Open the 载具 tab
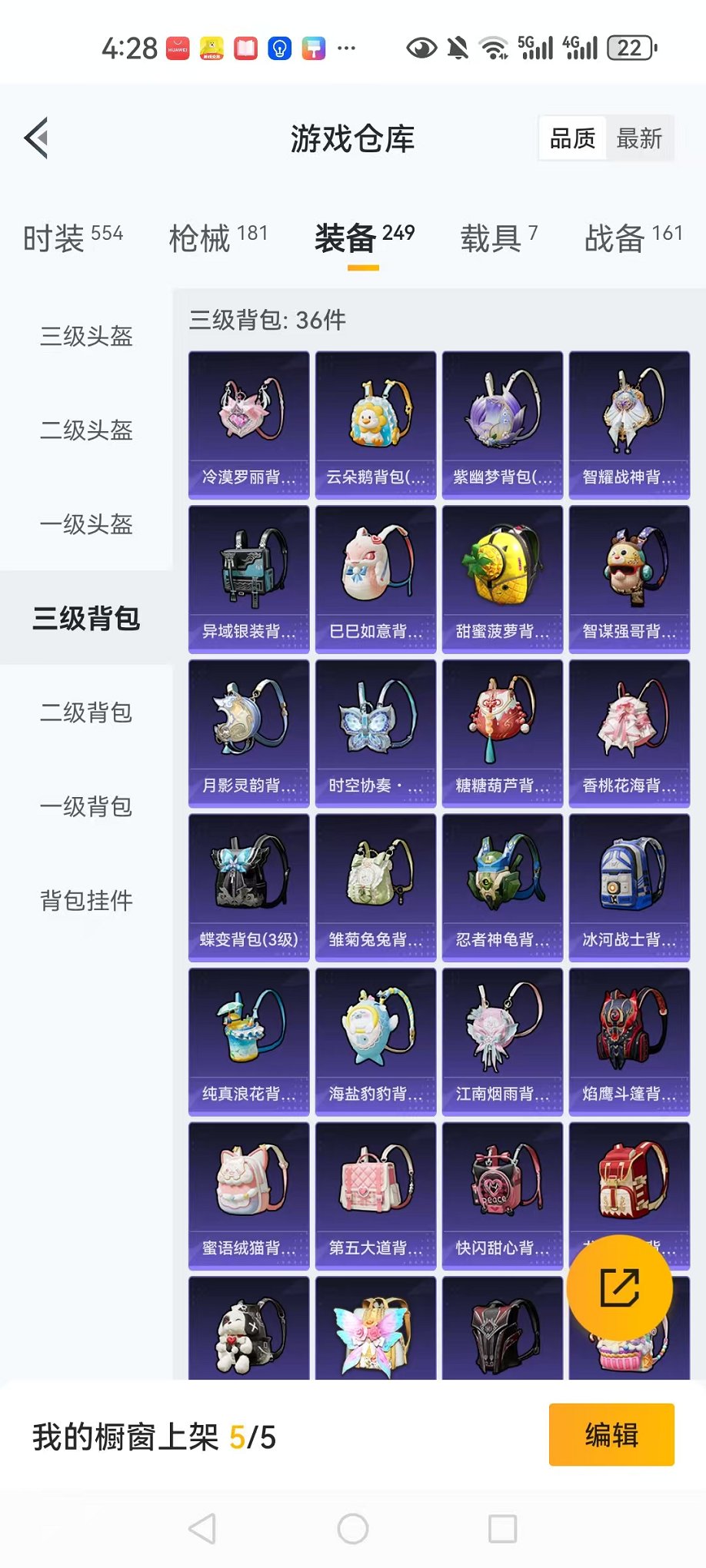Screen dimensions: 706x1568 [x=498, y=238]
